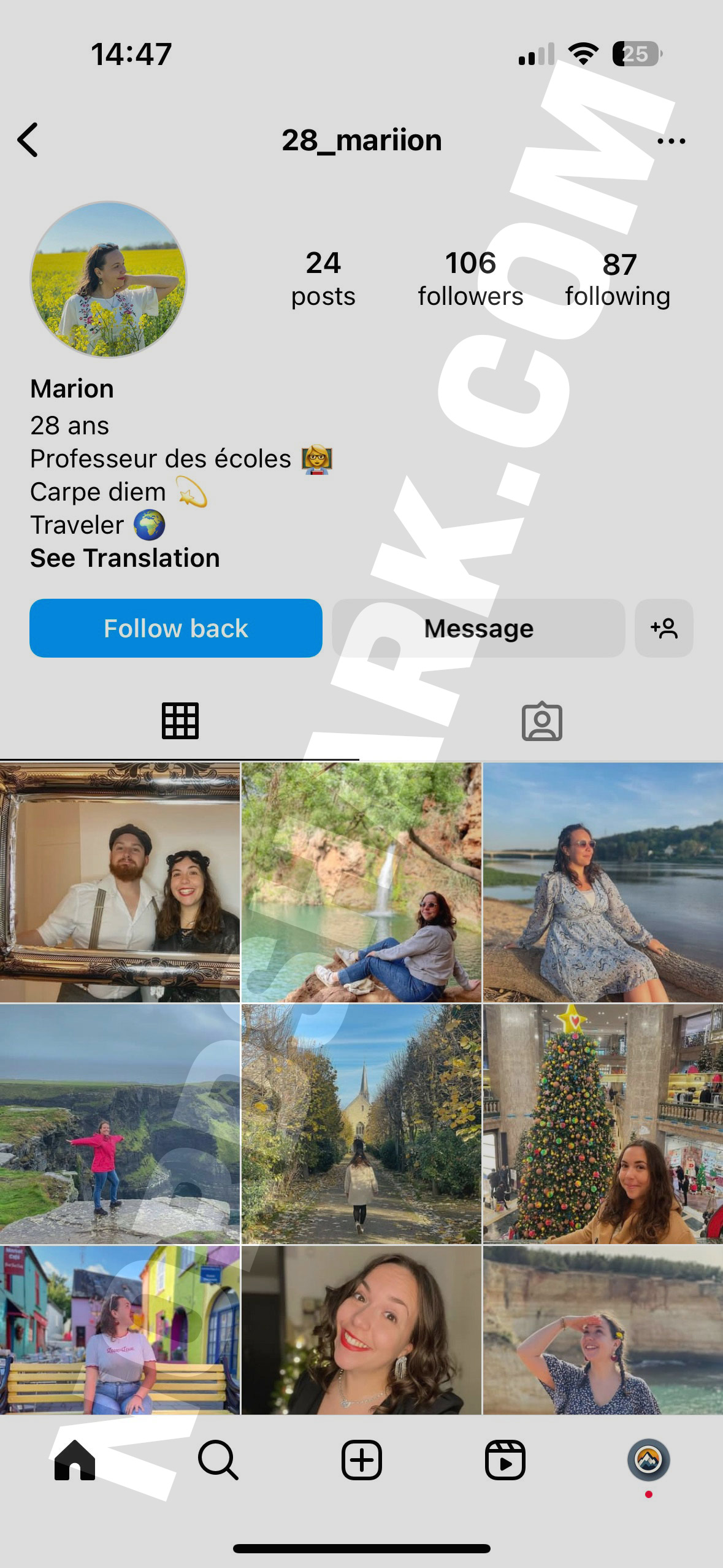723x1568 pixels.
Task: Switch to the posts grid tab
Action: pyautogui.click(x=180, y=721)
